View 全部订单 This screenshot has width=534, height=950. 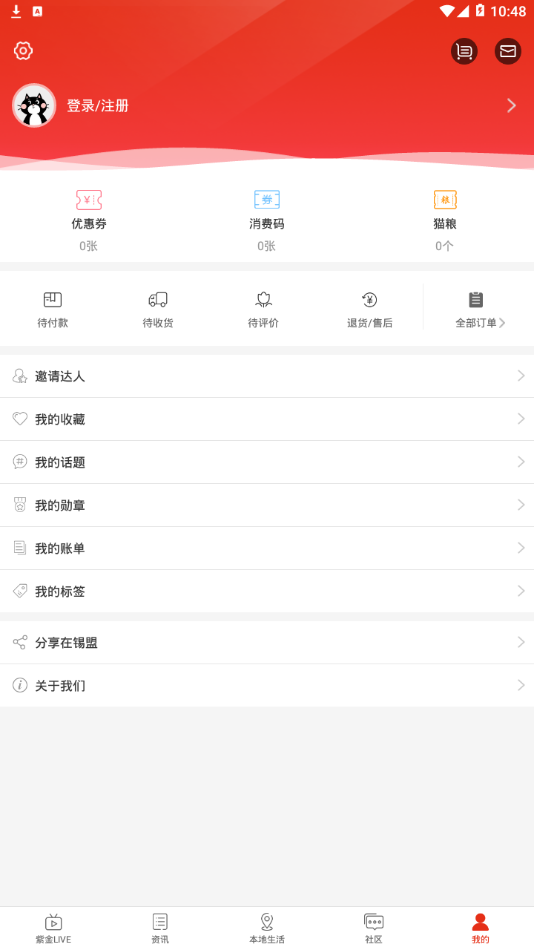tap(480, 310)
